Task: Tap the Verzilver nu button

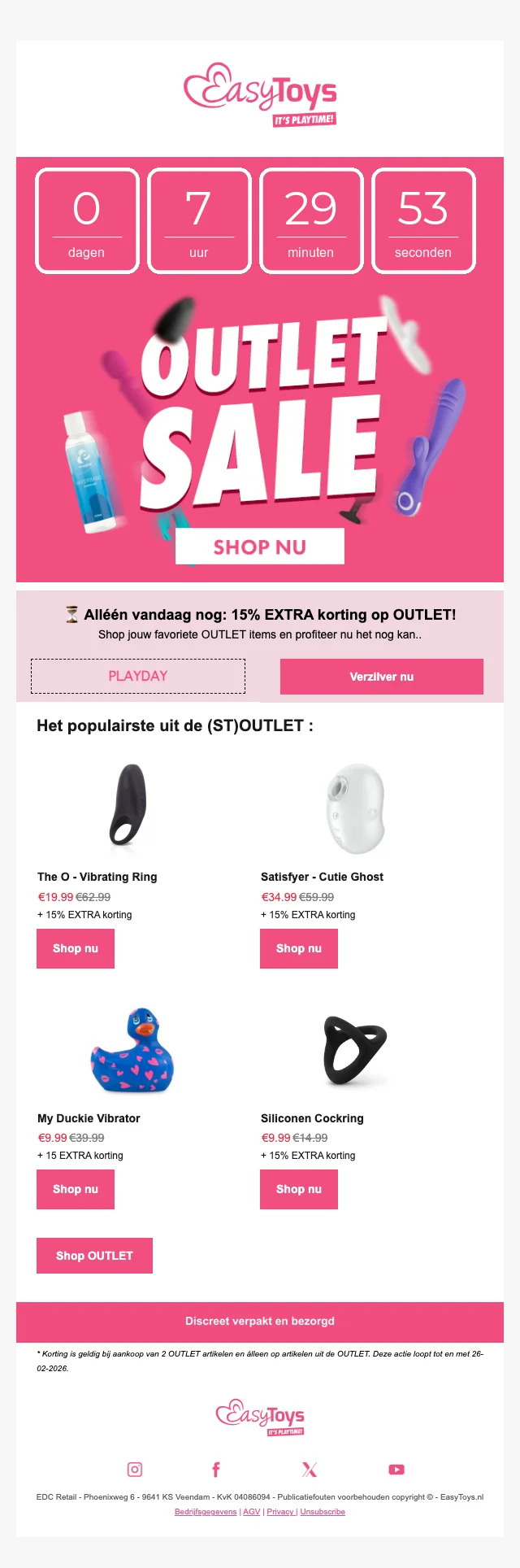Action: (x=381, y=677)
